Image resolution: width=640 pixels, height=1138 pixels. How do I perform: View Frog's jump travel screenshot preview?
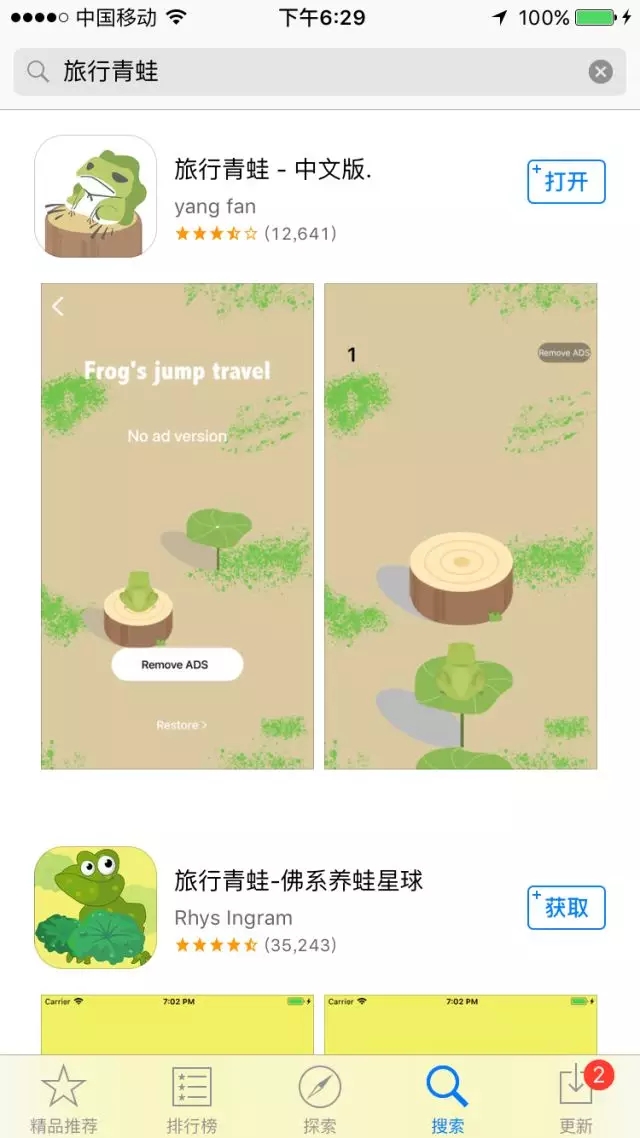(177, 526)
